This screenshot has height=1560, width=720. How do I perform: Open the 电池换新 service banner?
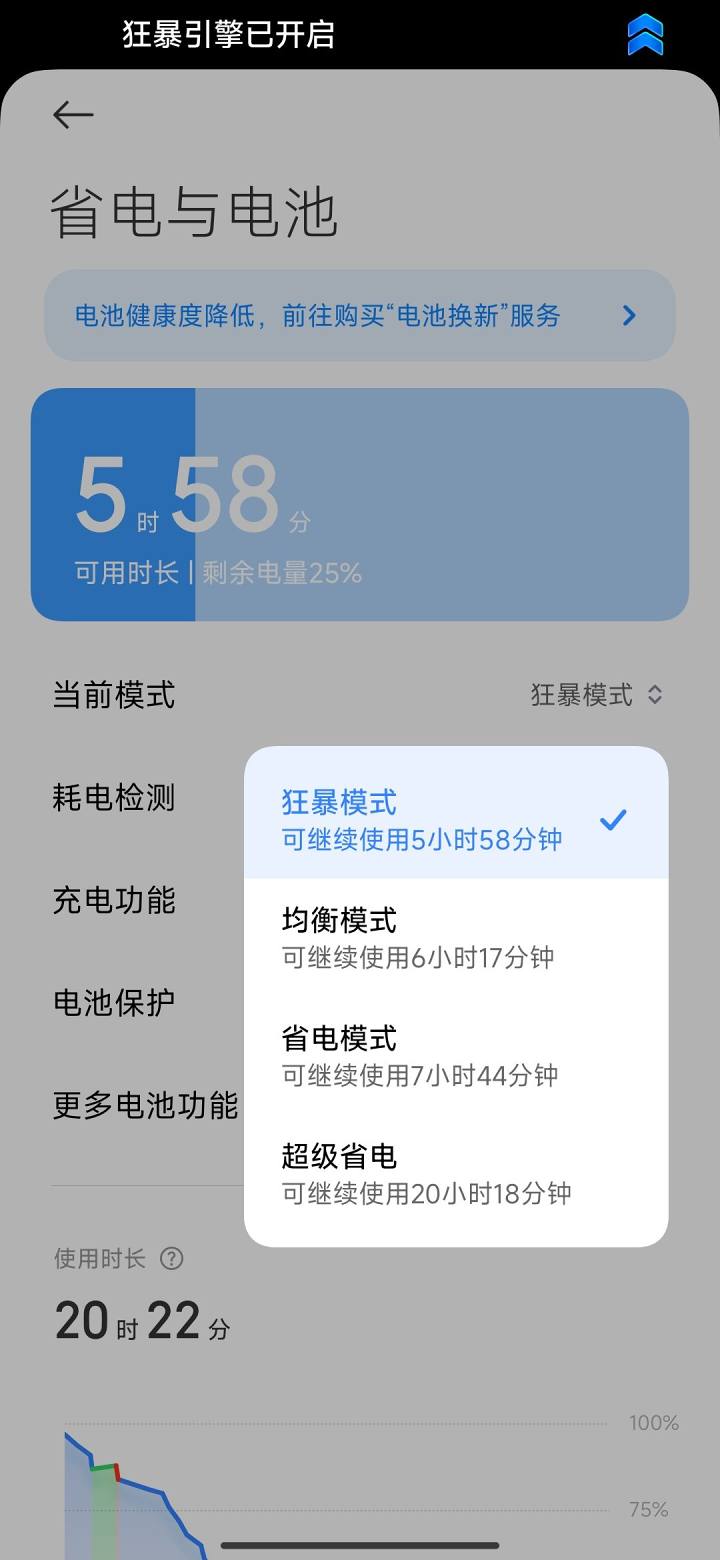pos(359,316)
